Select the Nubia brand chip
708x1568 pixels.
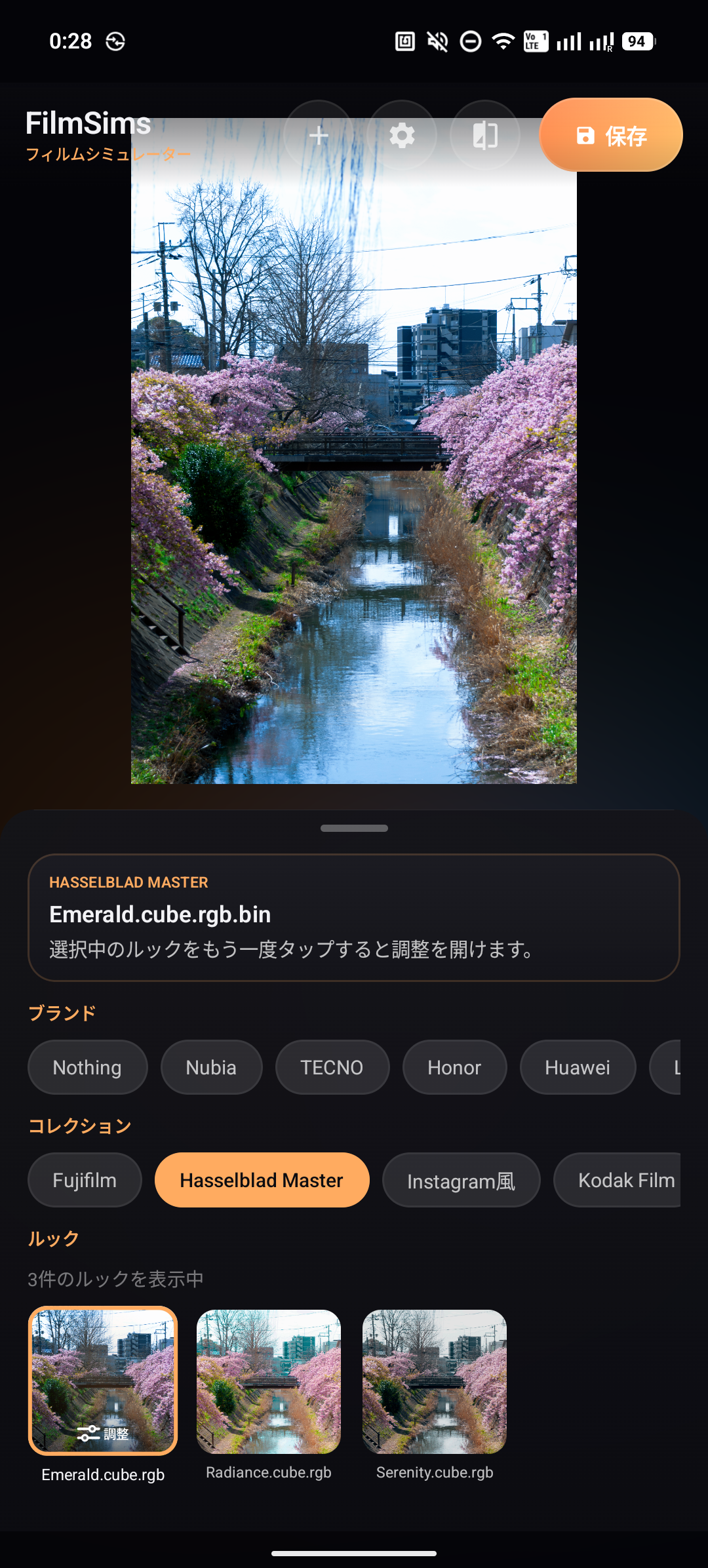coord(211,1067)
